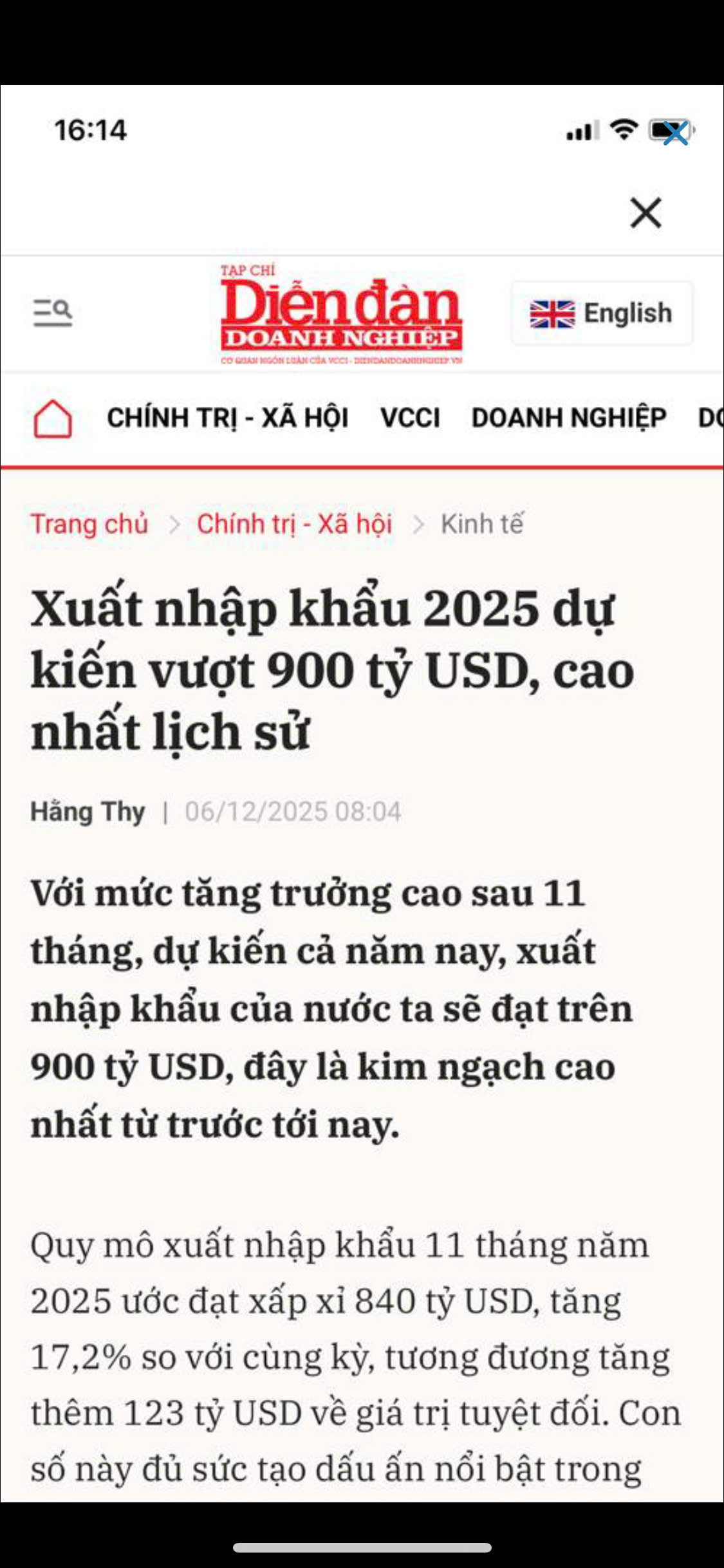Image resolution: width=724 pixels, height=1568 pixels.
Task: Tap the Trang chủ breadcrumb link
Action: [x=89, y=524]
